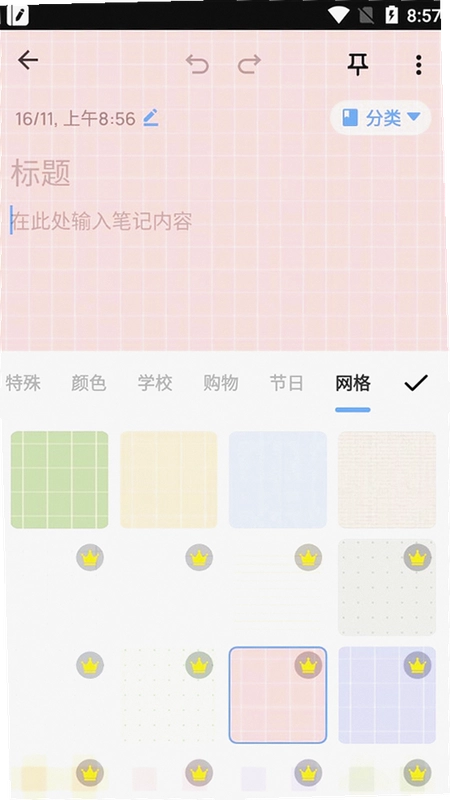This screenshot has width=450, height=800.
Task: Switch to the 颜色 tab
Action: [x=89, y=383]
